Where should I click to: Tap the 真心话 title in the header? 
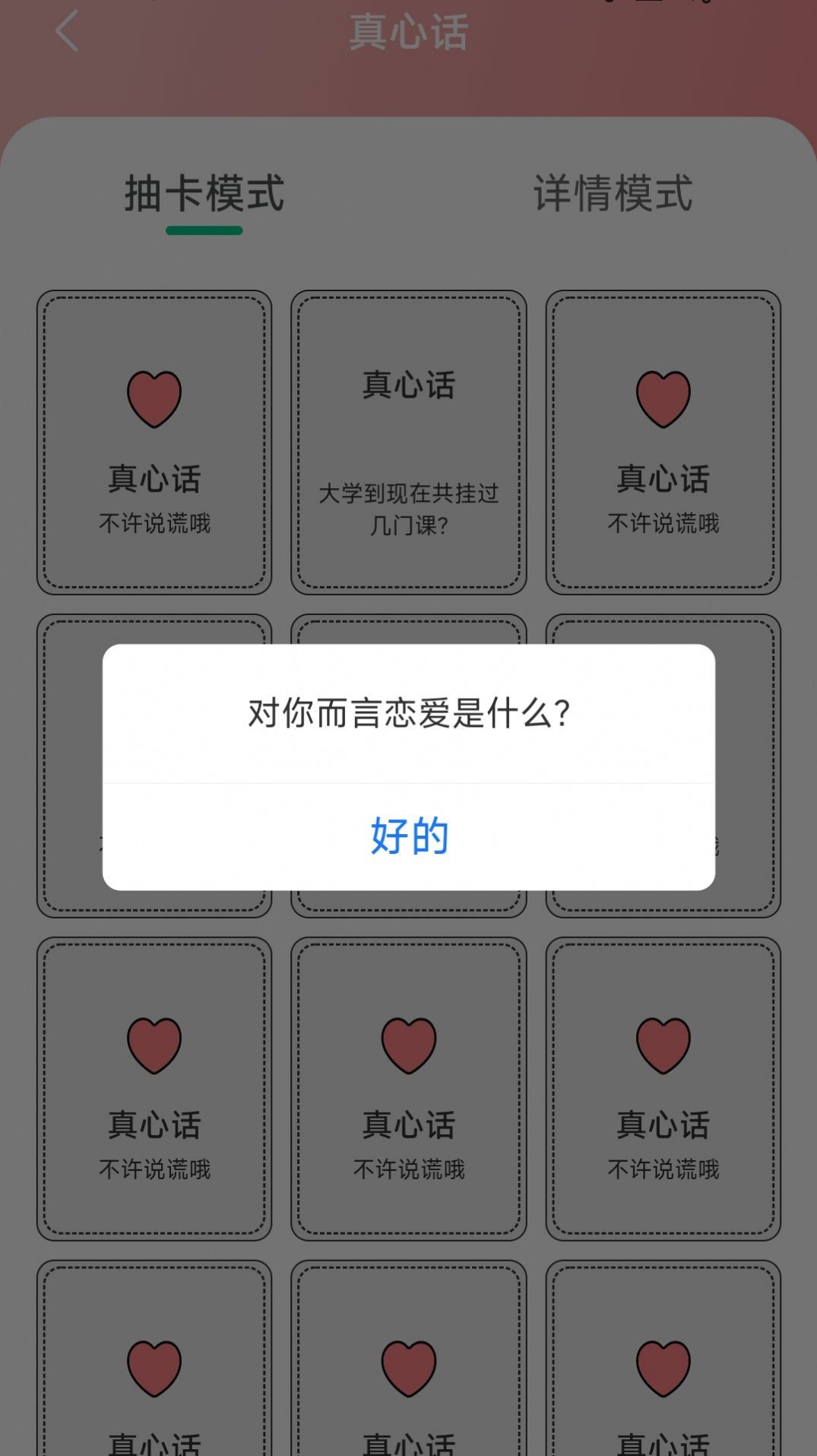pyautogui.click(x=408, y=32)
